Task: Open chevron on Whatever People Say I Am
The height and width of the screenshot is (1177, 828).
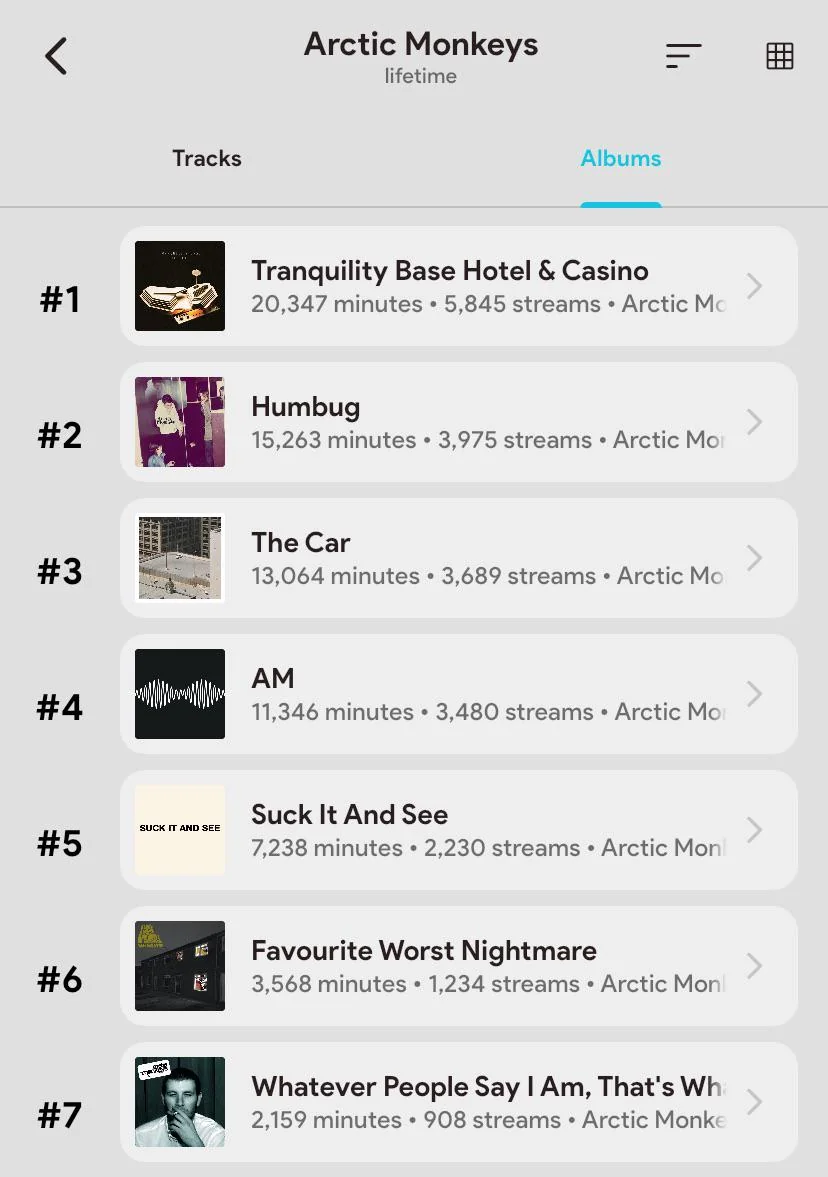Action: pos(755,1101)
